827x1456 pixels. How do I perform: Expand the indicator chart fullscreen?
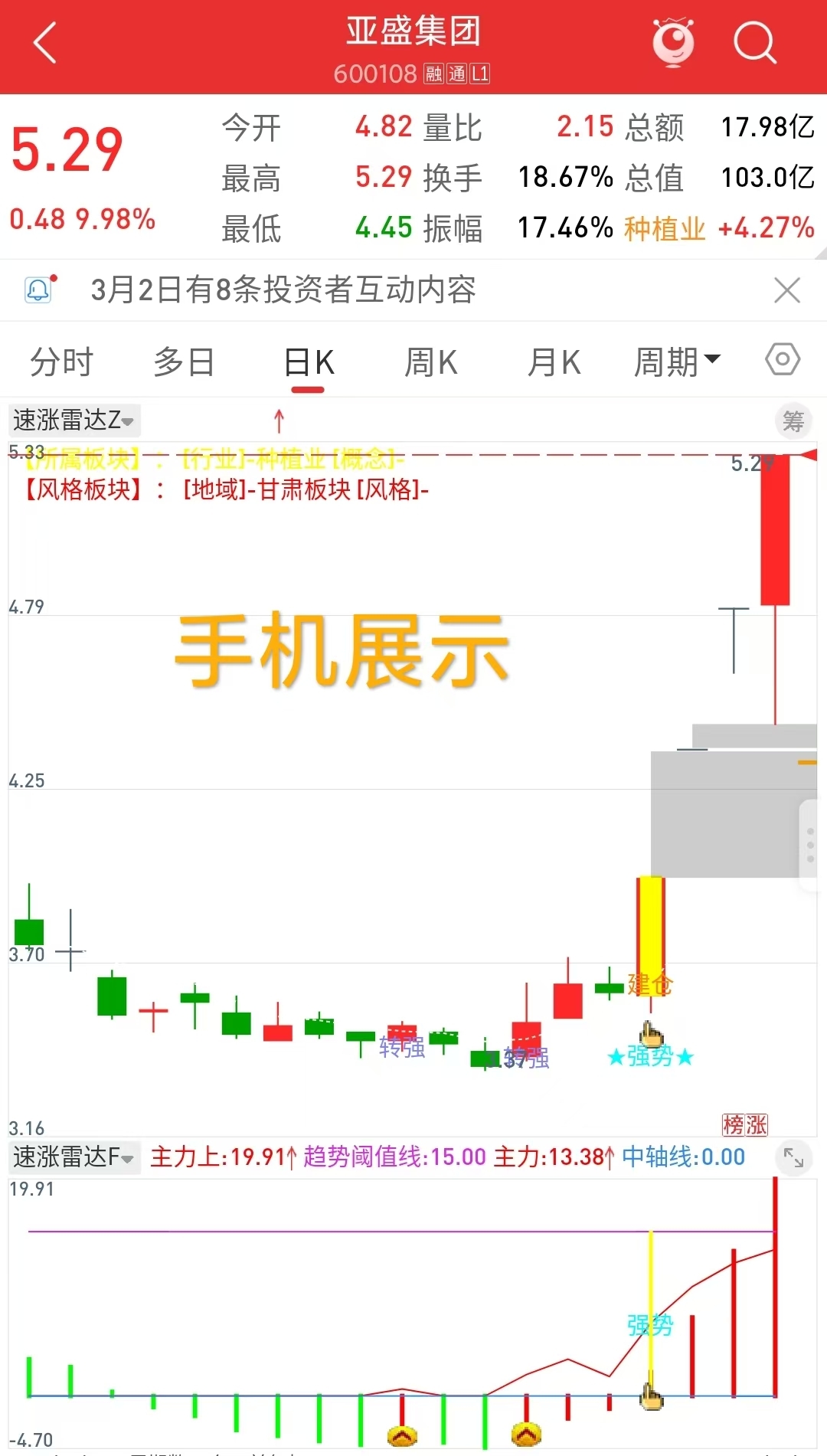[x=793, y=1158]
